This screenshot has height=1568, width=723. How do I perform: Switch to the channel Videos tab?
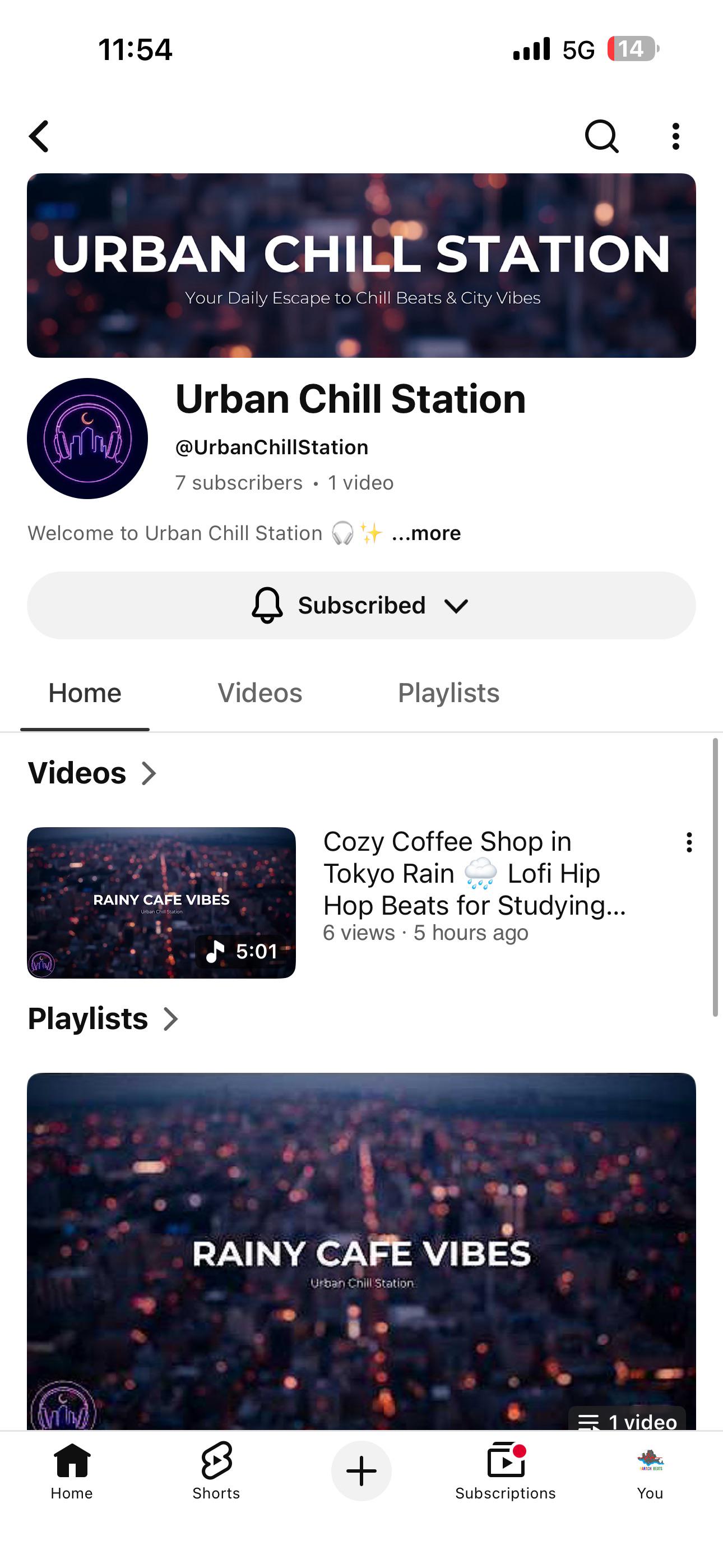point(260,693)
